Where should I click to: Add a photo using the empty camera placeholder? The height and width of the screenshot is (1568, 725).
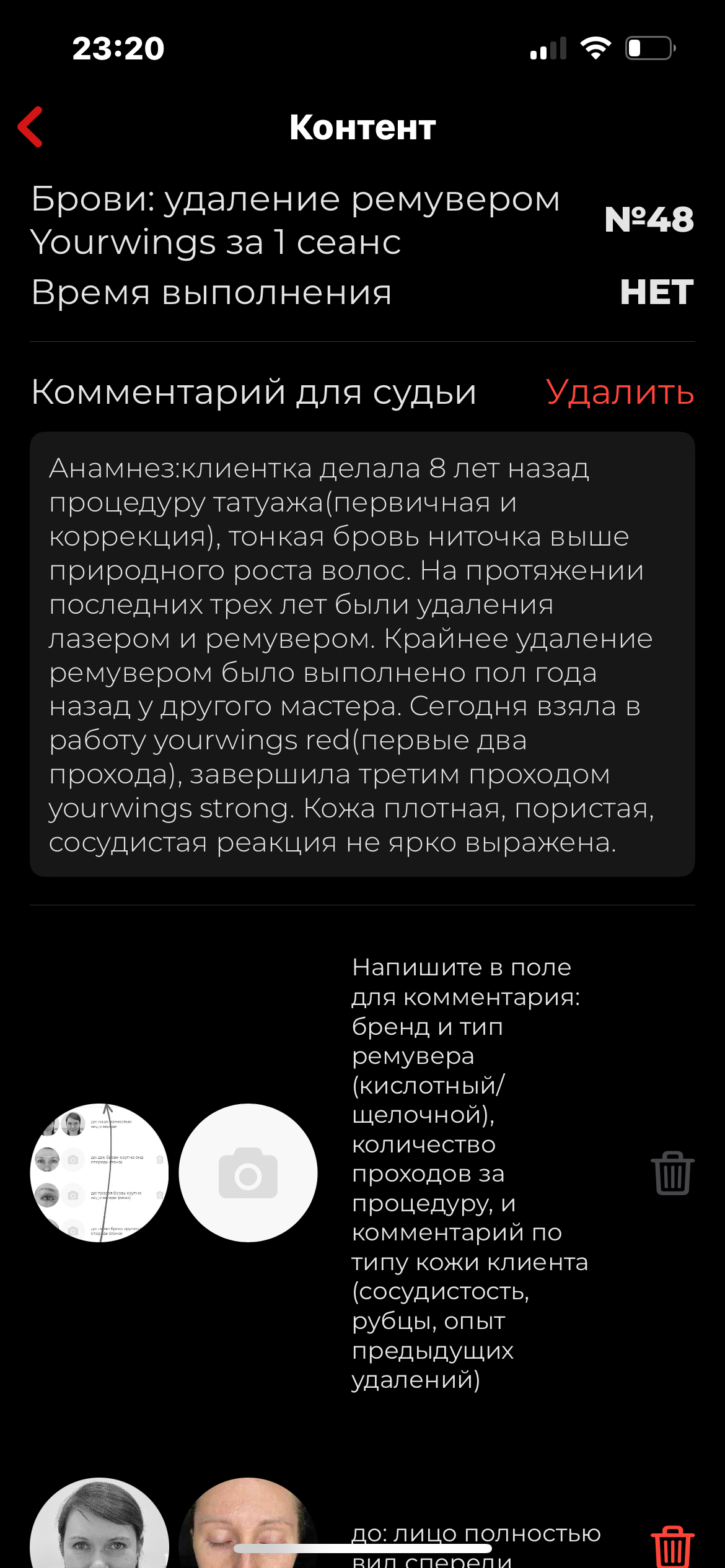click(248, 1173)
